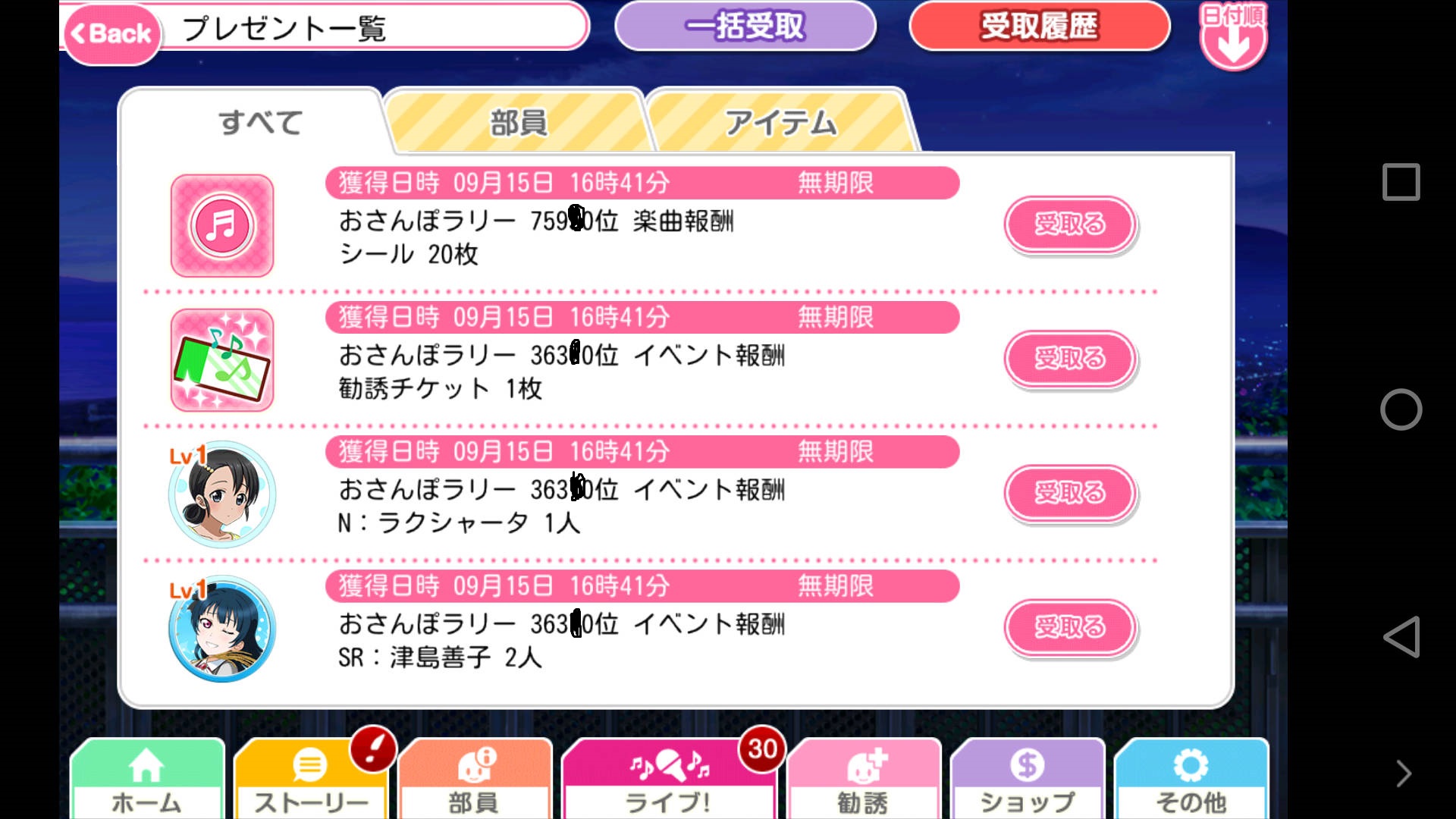Switch to the アイテム tab
Viewport: 1456px width, 819px height.
coord(781,122)
